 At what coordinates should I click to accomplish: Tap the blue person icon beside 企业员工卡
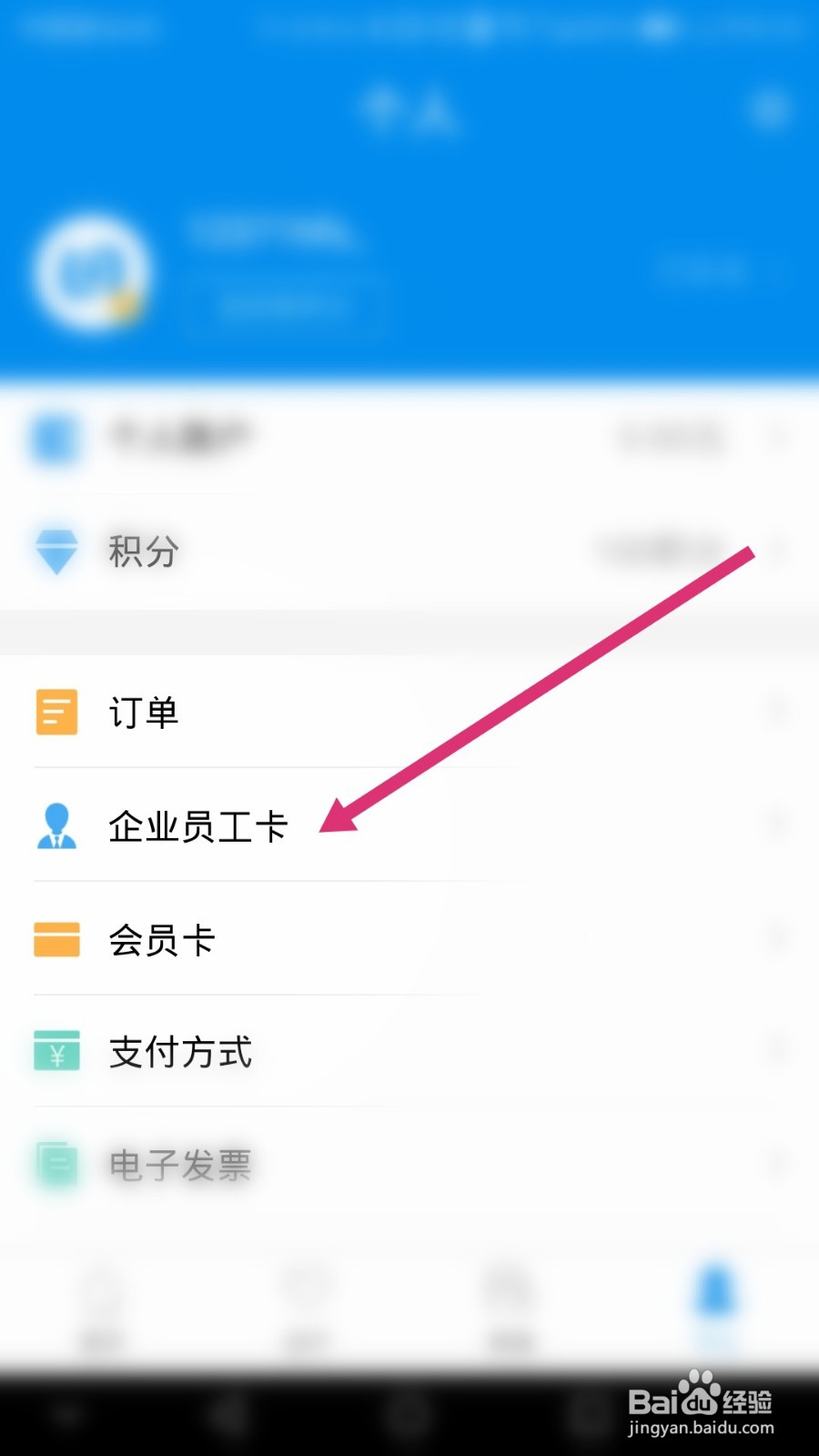pyautogui.click(x=56, y=826)
